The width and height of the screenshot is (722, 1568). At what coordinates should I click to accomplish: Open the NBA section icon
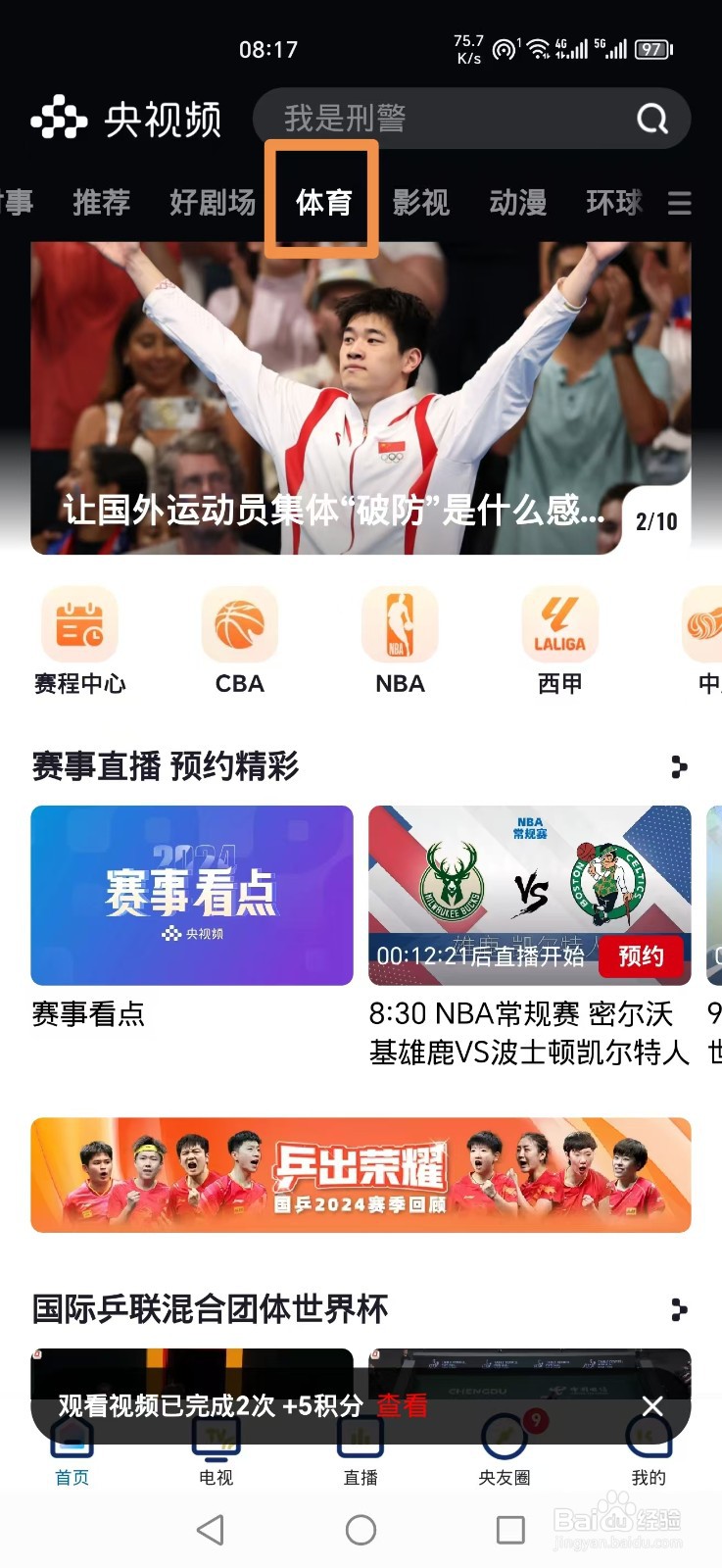pyautogui.click(x=399, y=624)
